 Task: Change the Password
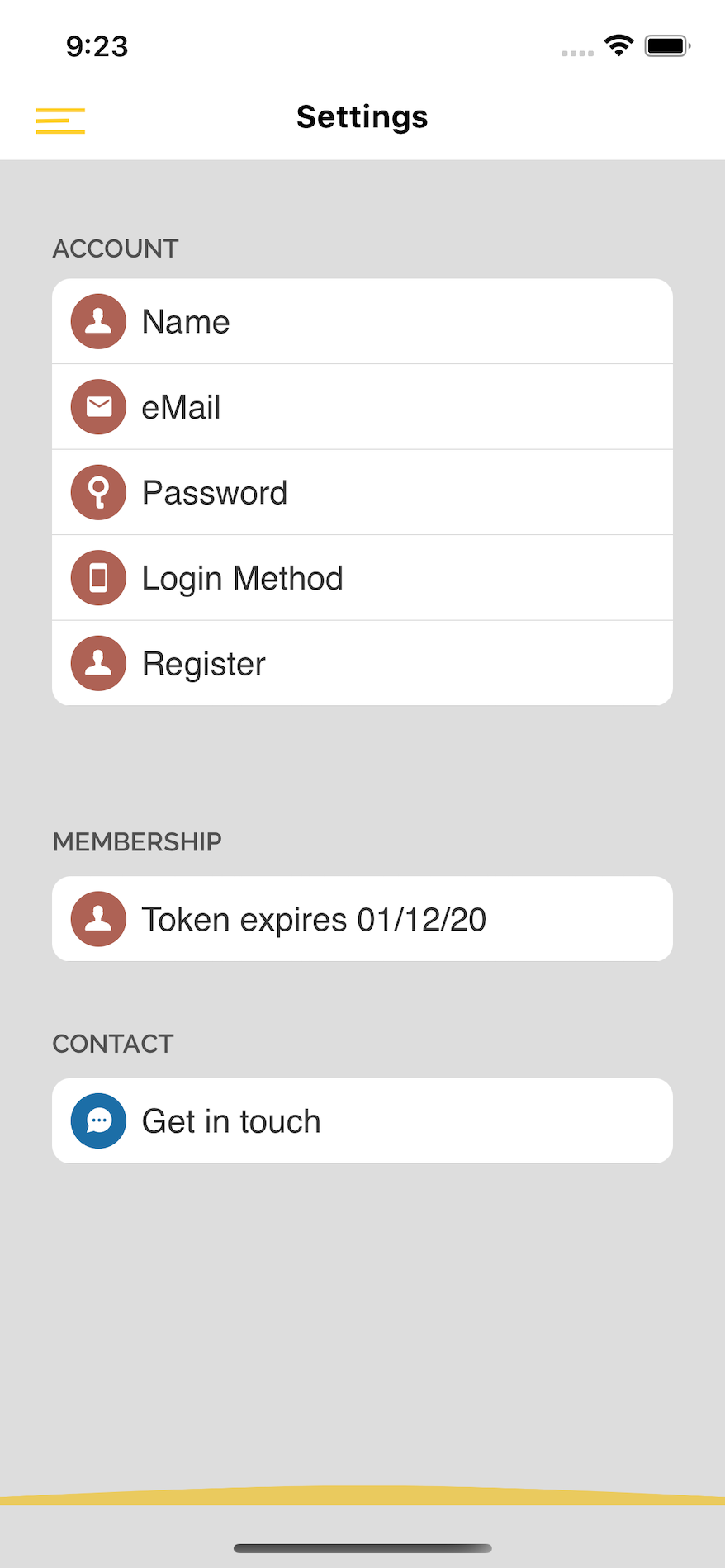362,493
